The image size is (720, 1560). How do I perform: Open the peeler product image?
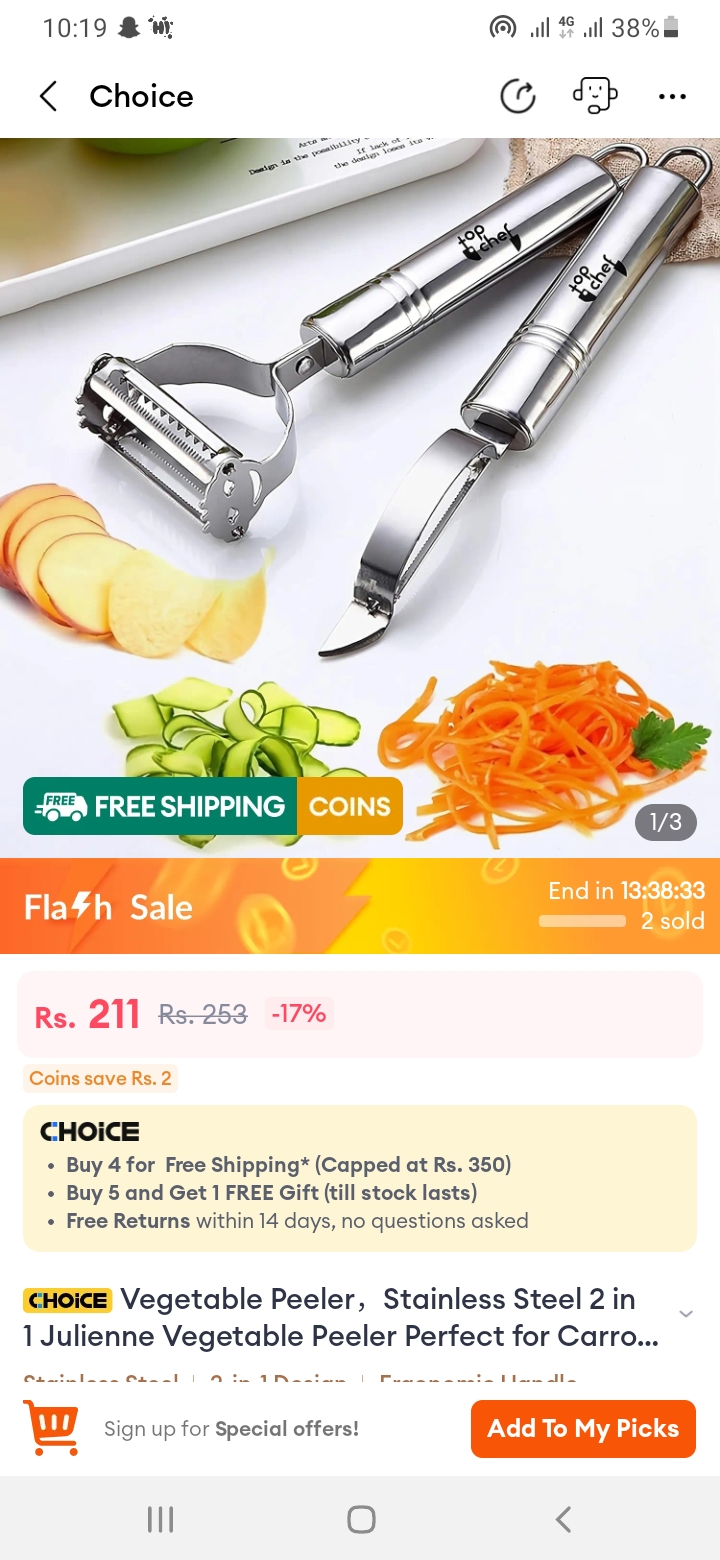coord(360,450)
